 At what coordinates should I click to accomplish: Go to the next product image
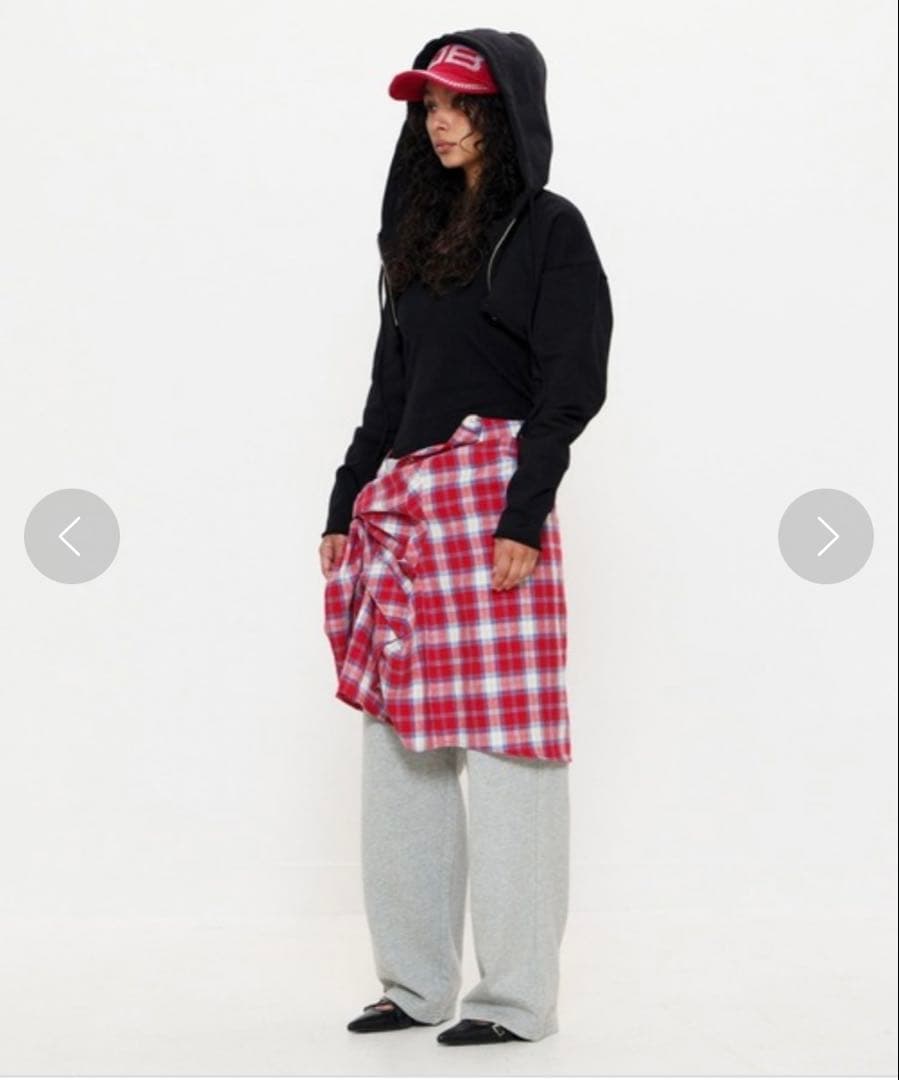tap(825, 536)
